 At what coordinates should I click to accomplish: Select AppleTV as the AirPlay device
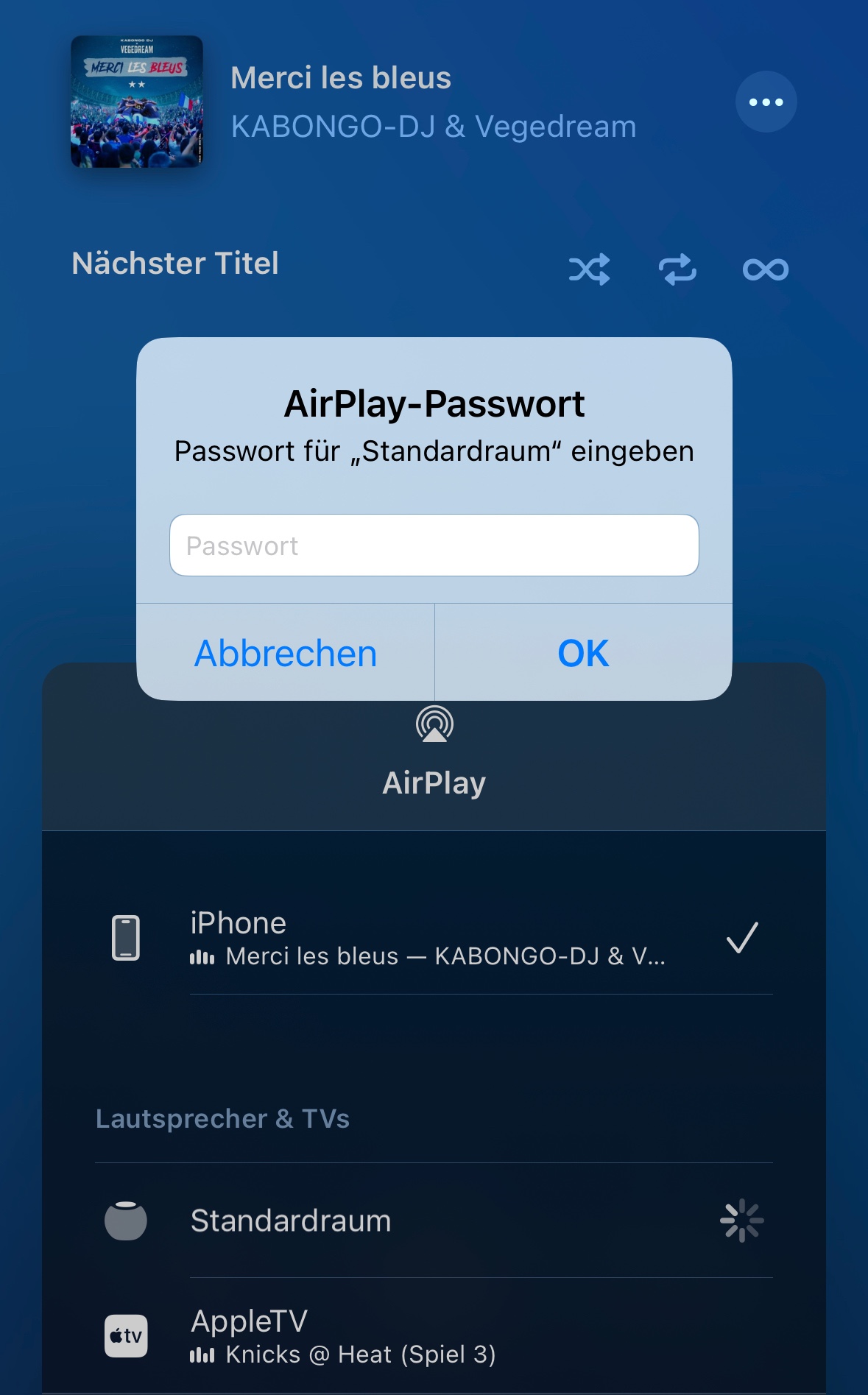434,1335
